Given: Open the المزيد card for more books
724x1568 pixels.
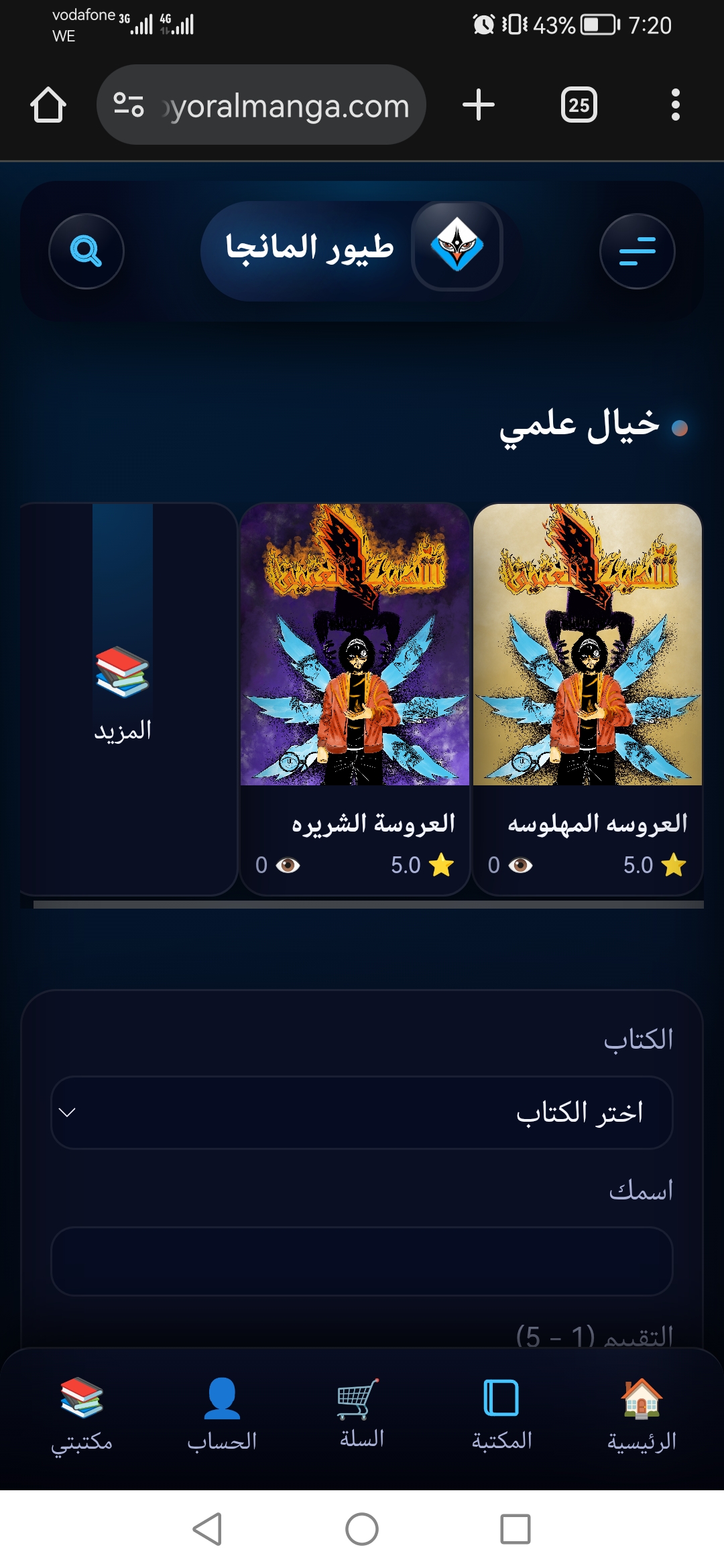Looking at the screenshot, I should click(123, 697).
